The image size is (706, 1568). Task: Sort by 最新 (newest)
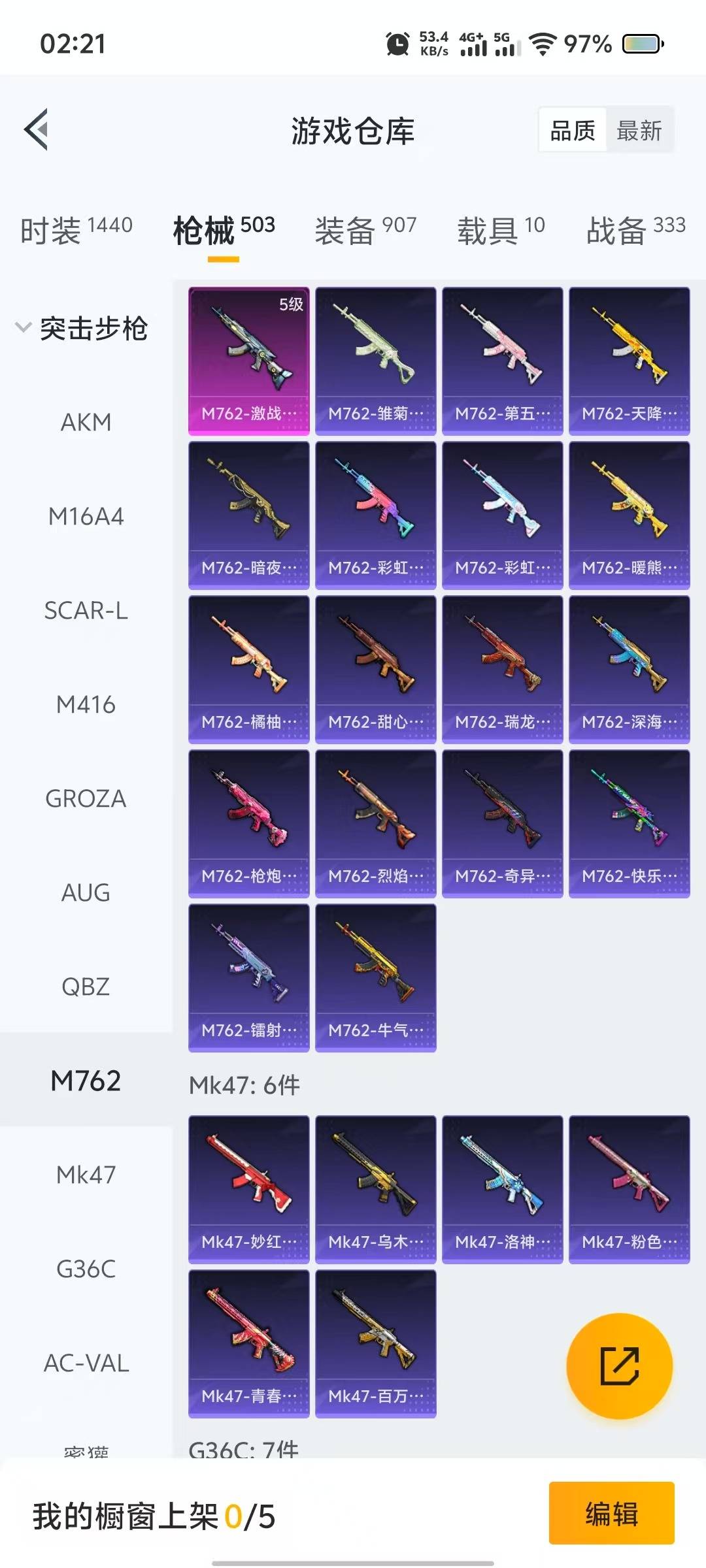click(639, 131)
